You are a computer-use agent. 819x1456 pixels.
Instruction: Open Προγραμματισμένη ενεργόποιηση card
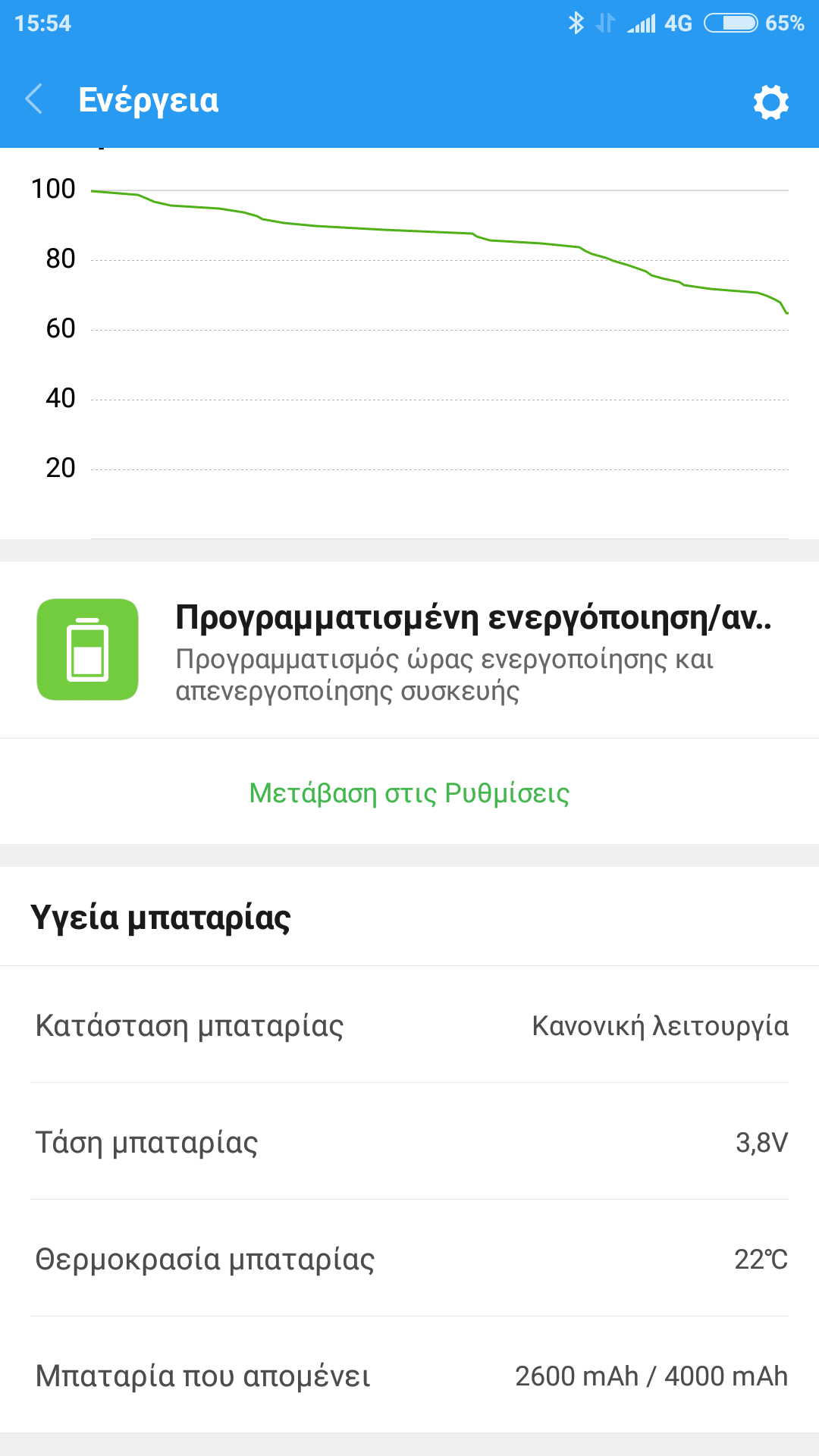pyautogui.click(x=409, y=651)
